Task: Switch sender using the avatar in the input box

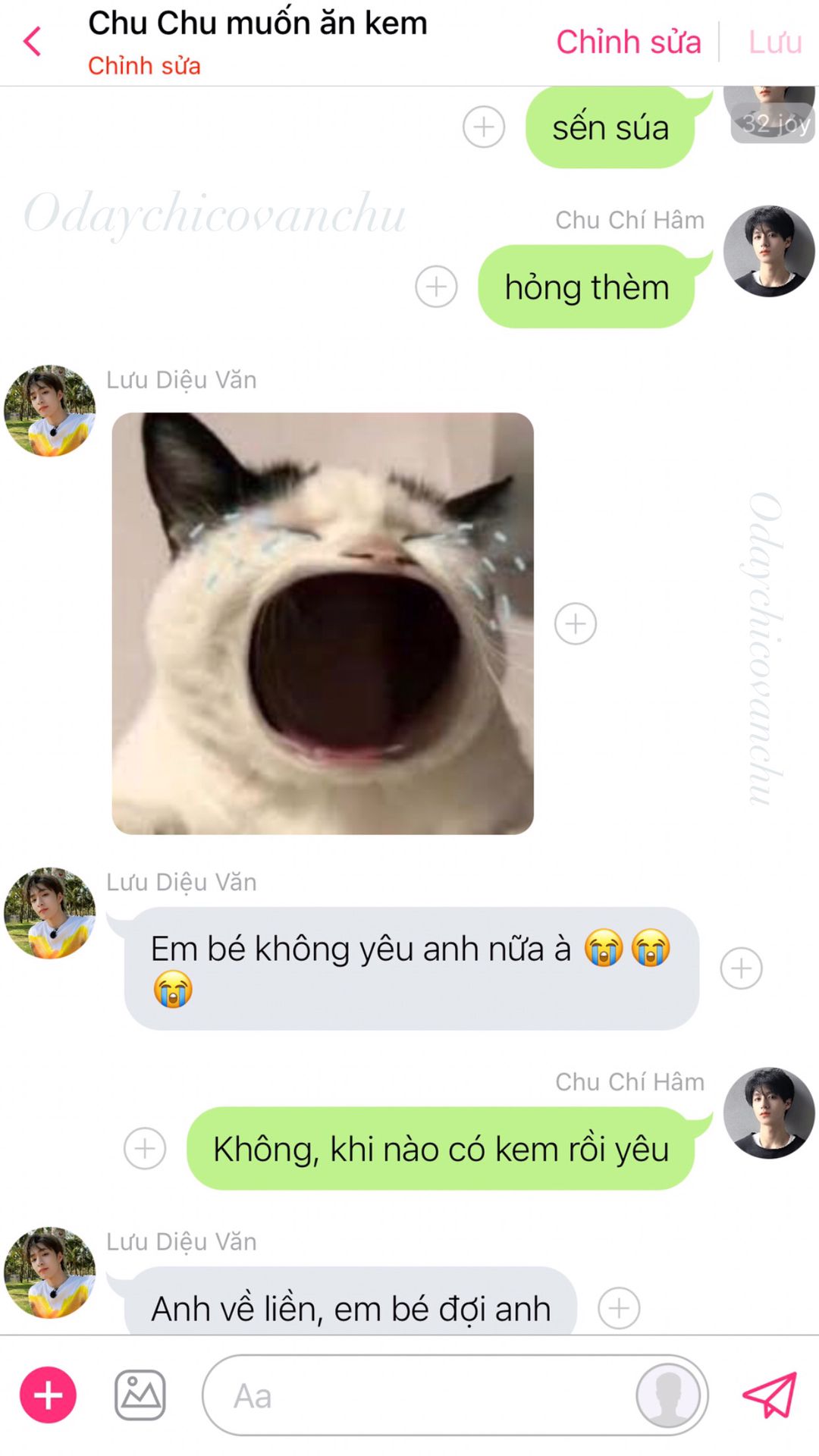Action: point(668,1395)
